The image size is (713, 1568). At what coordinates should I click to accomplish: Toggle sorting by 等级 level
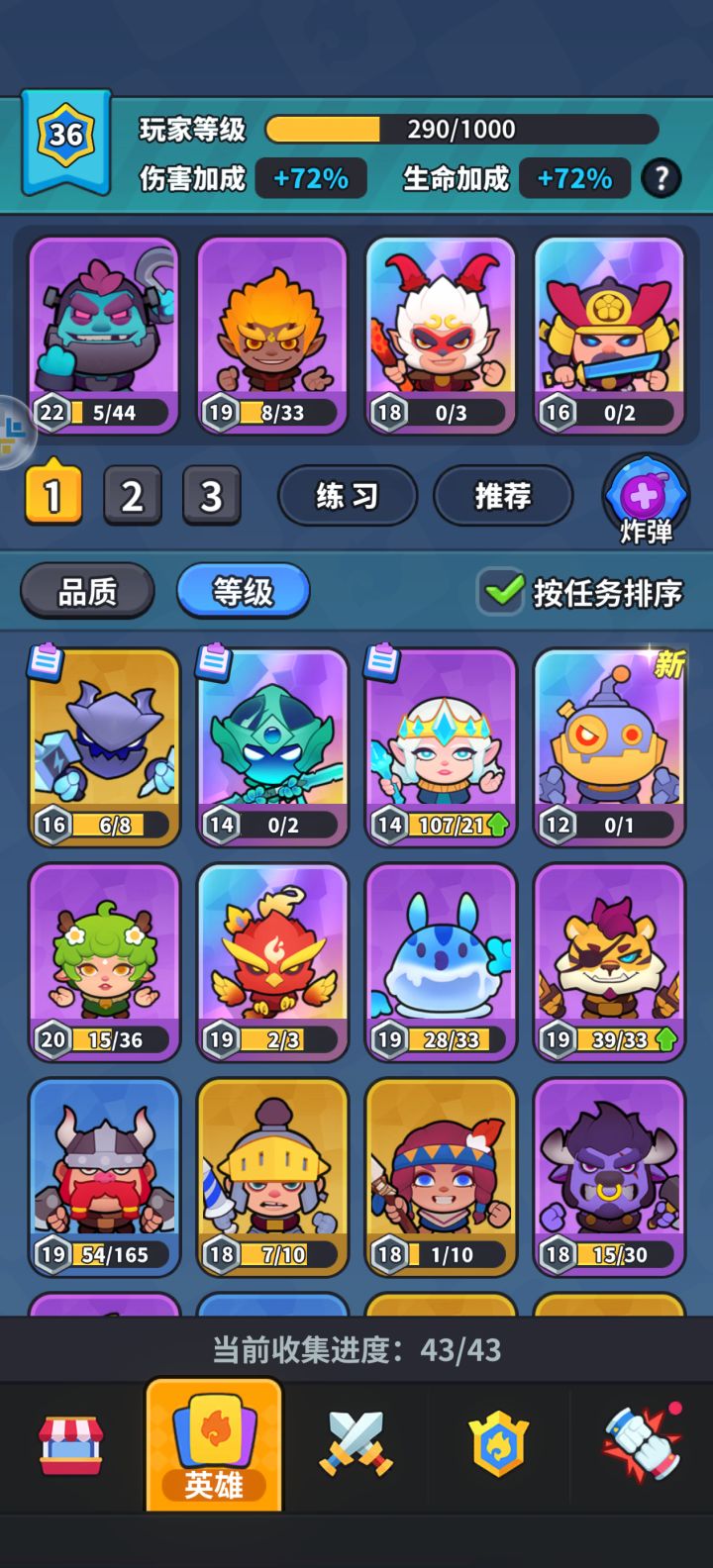click(x=243, y=590)
